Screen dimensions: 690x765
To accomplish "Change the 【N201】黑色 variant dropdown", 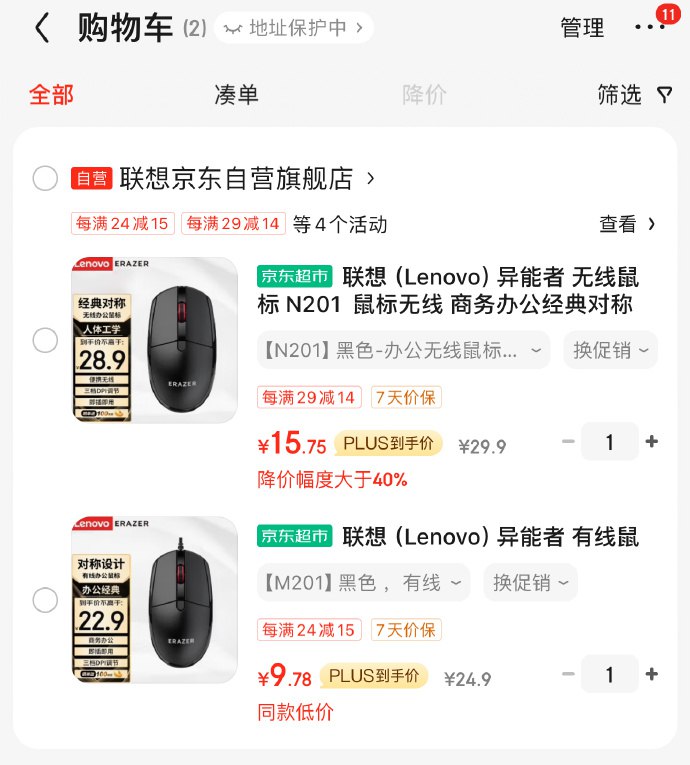I will 403,350.
